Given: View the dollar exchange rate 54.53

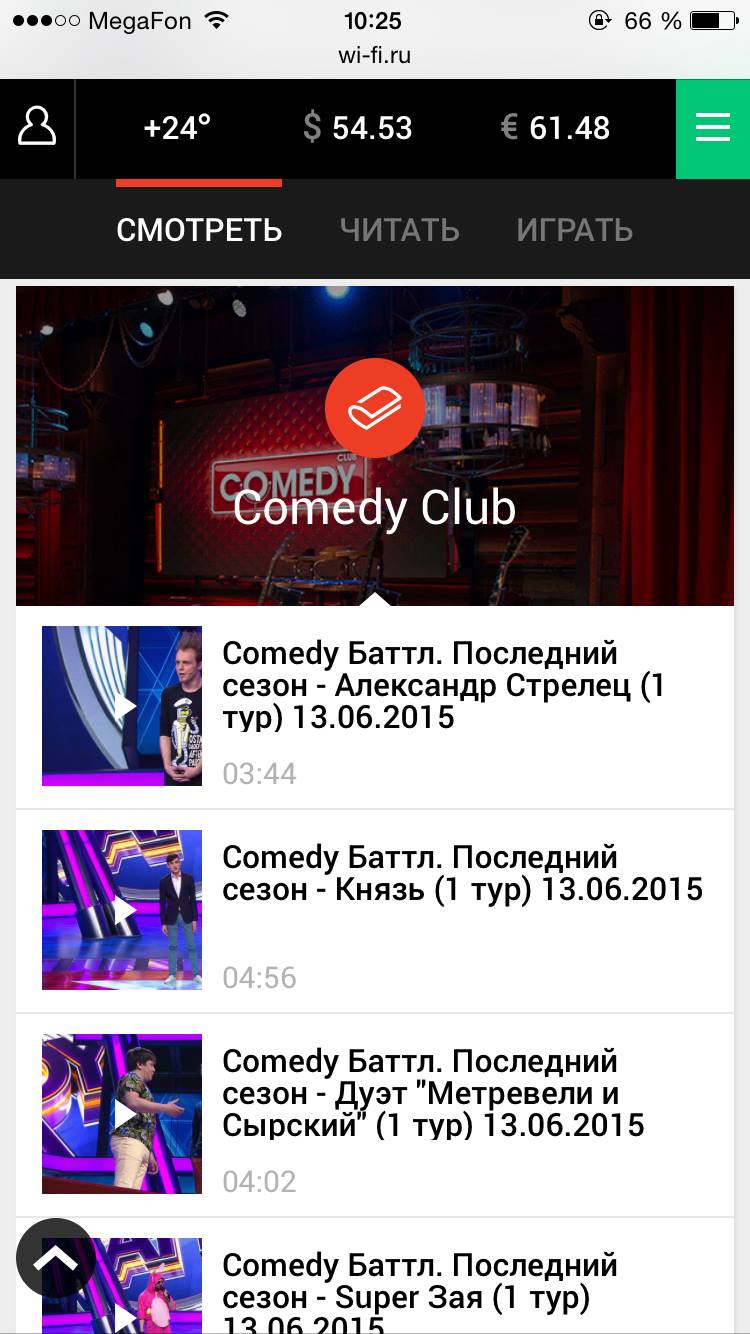Looking at the screenshot, I should 358,128.
